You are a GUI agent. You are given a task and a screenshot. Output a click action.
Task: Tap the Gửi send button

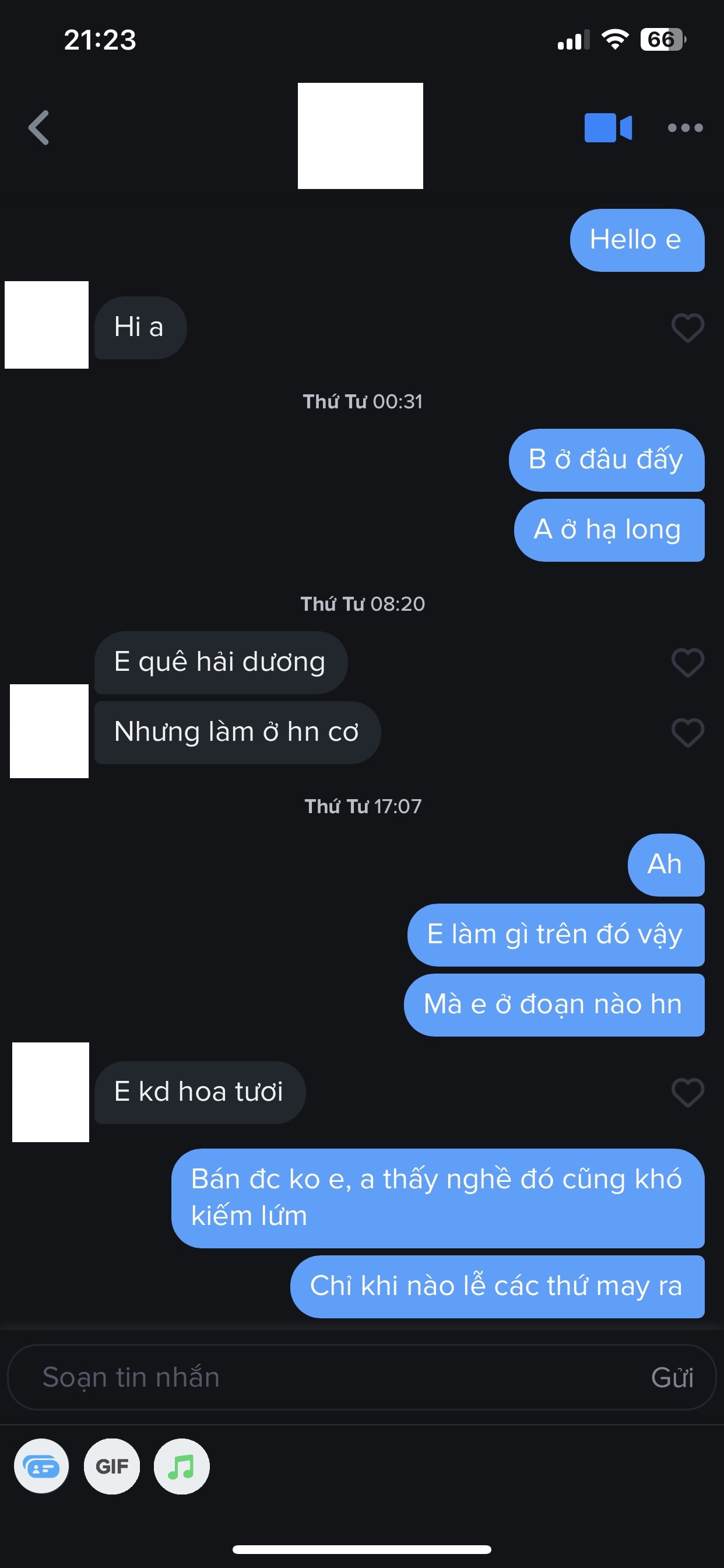click(x=672, y=1377)
